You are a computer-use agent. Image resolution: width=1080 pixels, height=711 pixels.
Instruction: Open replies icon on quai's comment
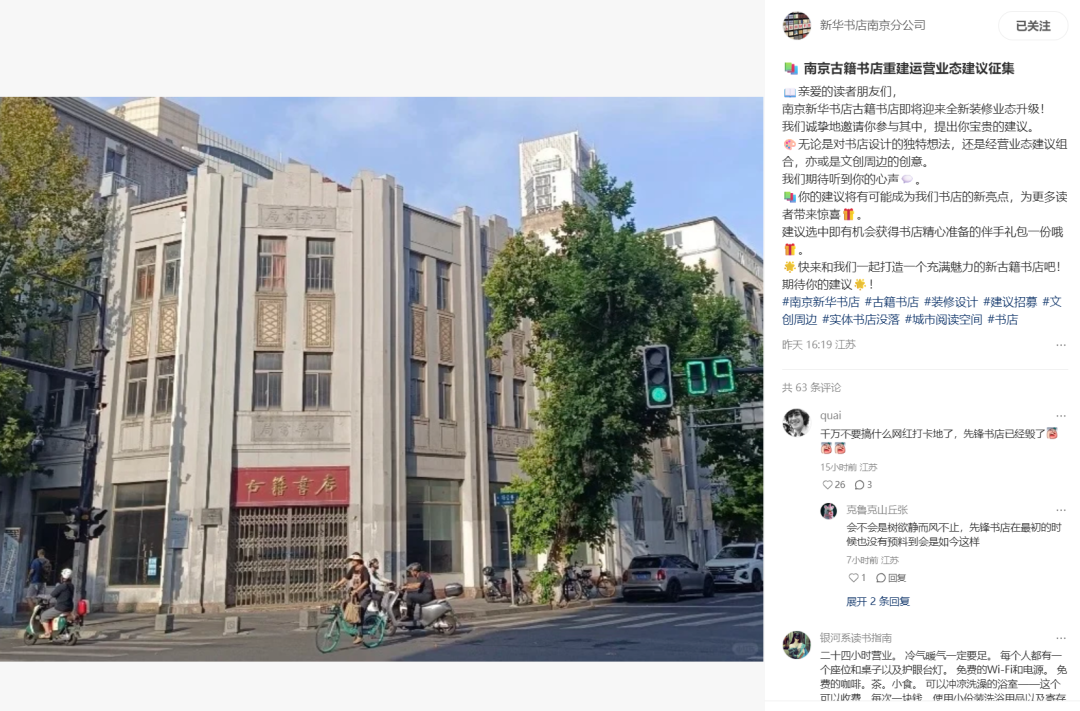point(859,485)
